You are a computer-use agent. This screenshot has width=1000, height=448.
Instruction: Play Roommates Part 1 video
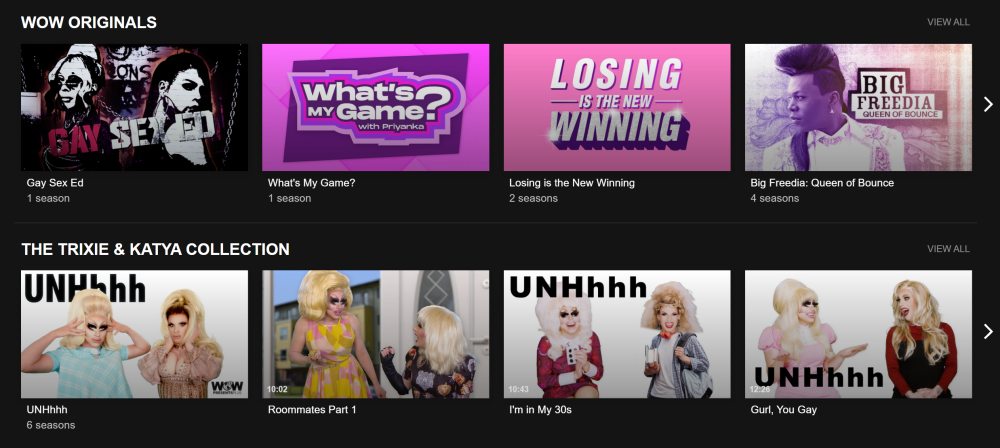[375, 334]
